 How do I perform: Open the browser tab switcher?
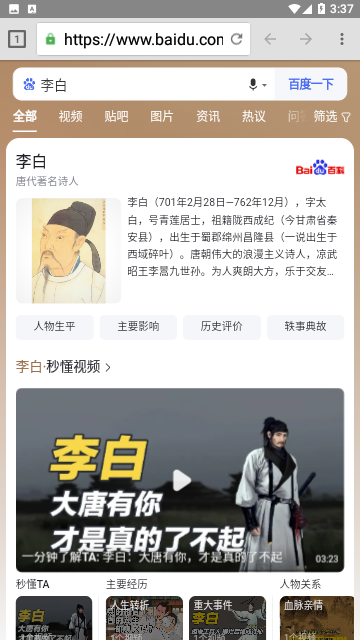pyautogui.click(x=17, y=39)
